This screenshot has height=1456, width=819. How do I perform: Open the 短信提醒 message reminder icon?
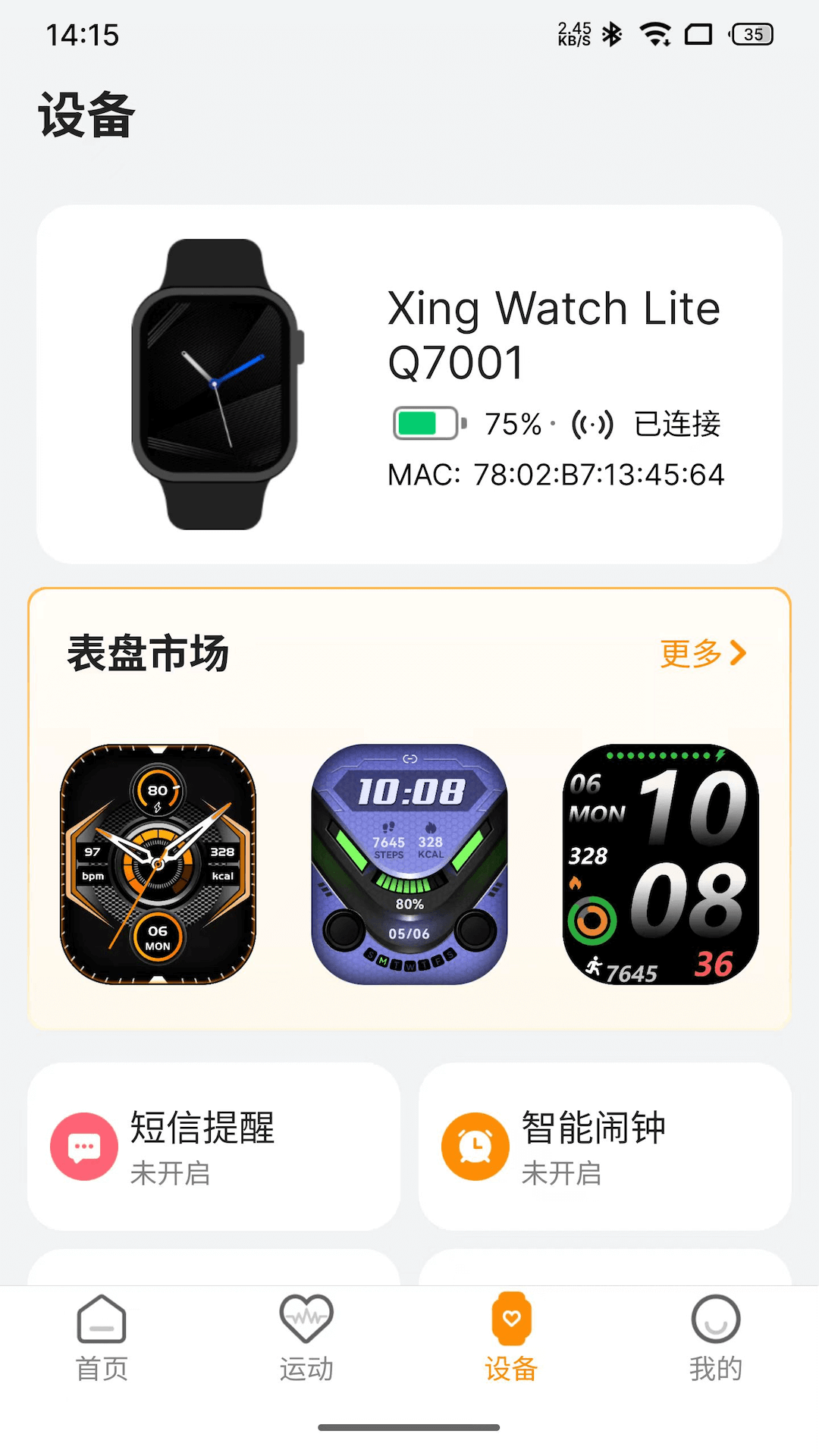[x=83, y=1146]
